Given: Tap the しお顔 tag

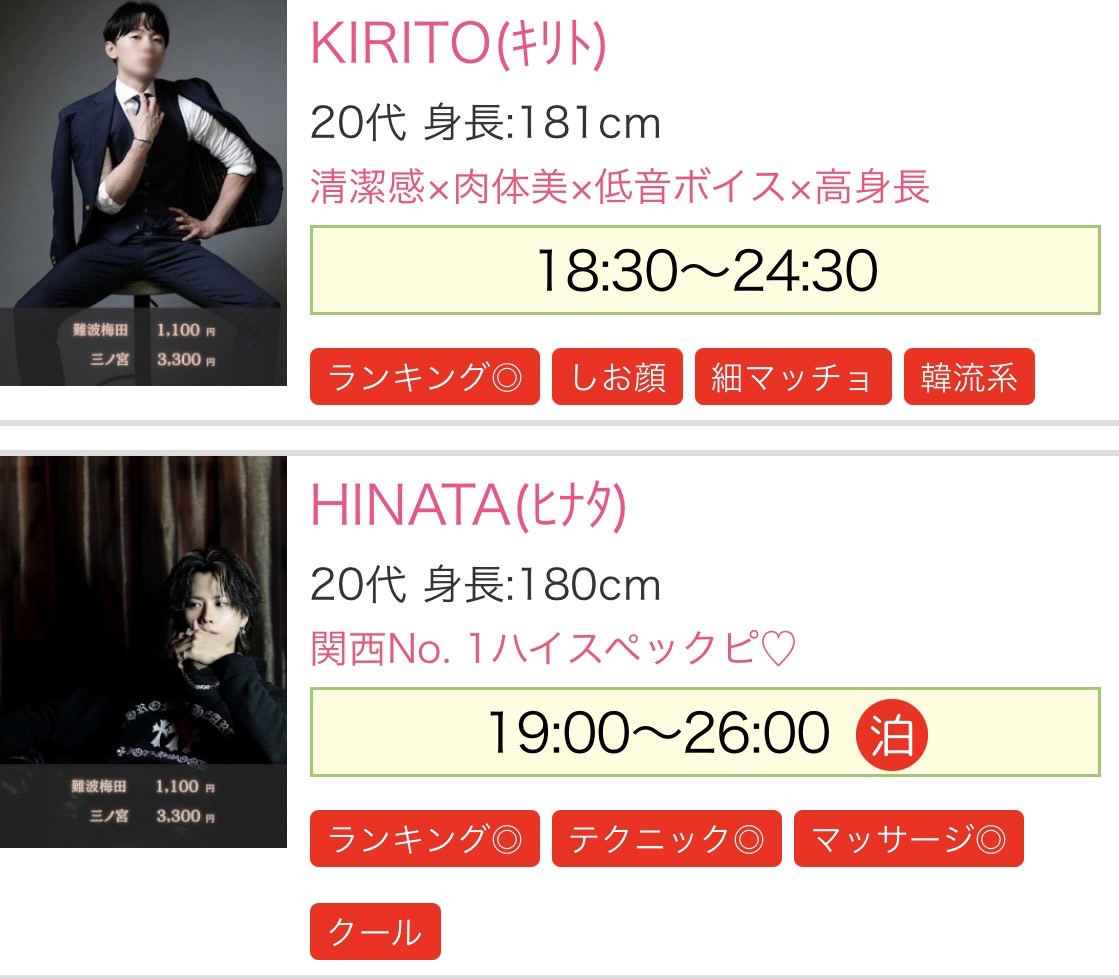Looking at the screenshot, I should (617, 377).
